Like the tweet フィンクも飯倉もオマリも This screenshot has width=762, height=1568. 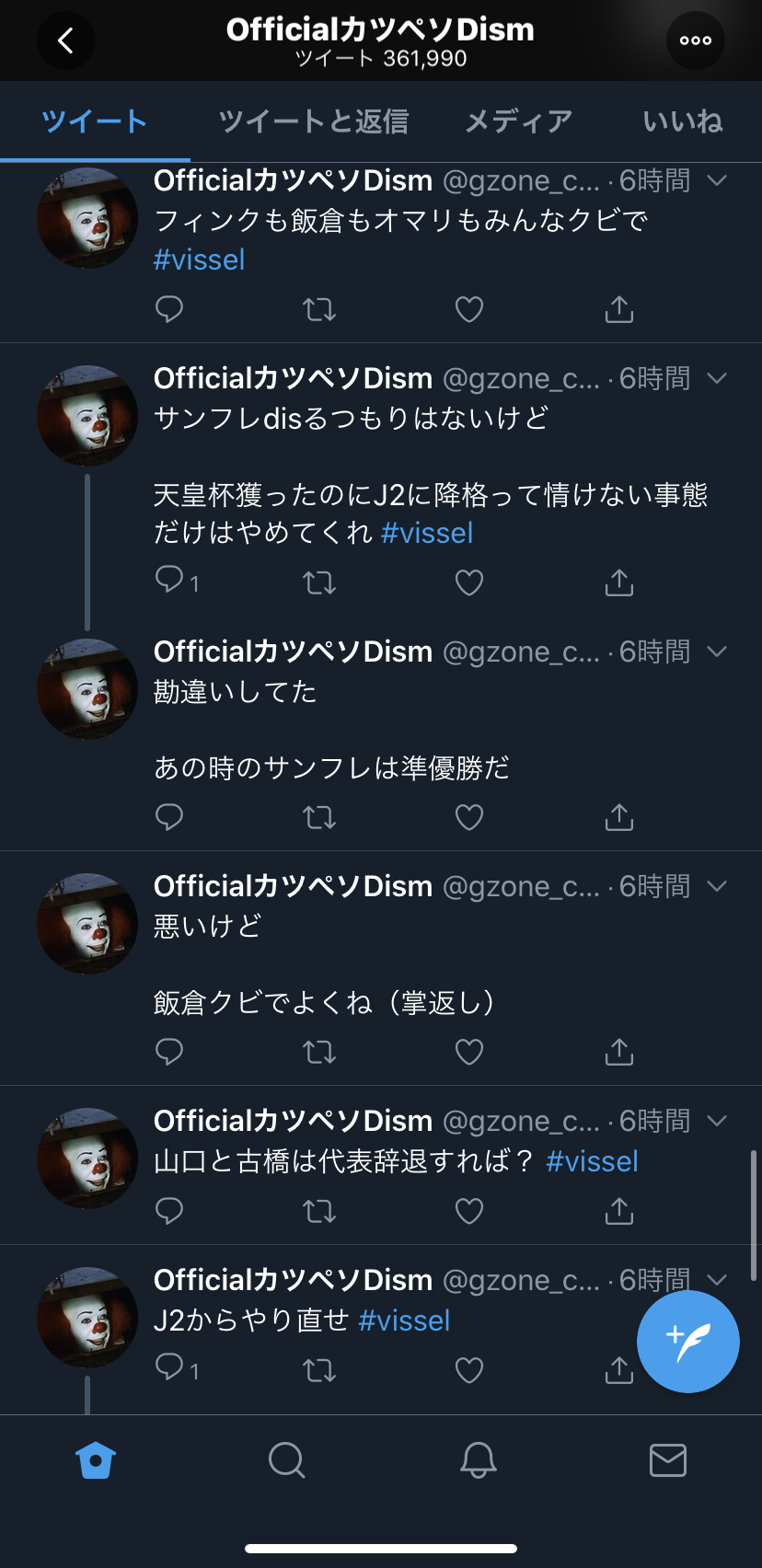click(x=469, y=310)
